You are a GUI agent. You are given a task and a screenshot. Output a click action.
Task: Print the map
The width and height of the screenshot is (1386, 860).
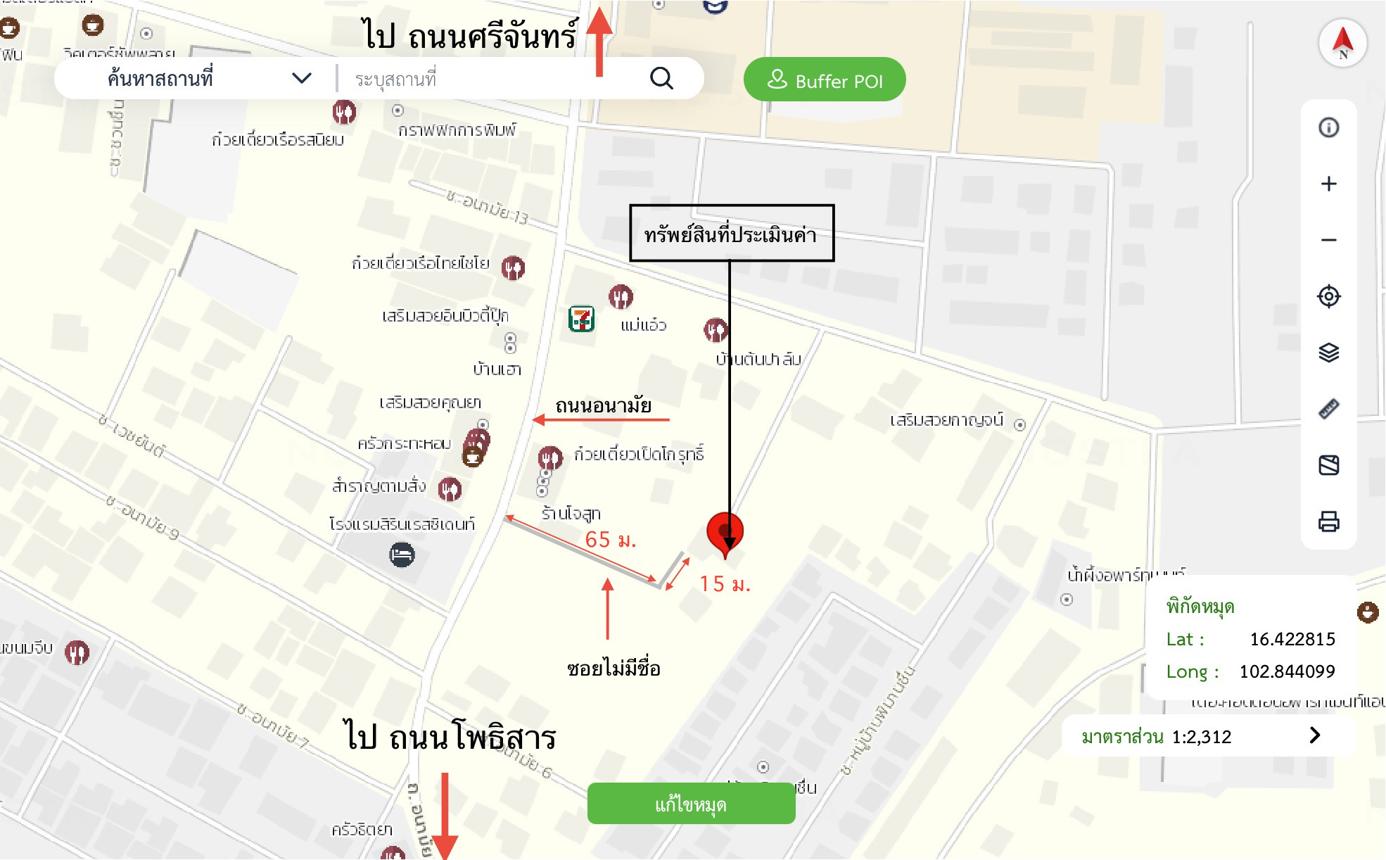(x=1328, y=521)
